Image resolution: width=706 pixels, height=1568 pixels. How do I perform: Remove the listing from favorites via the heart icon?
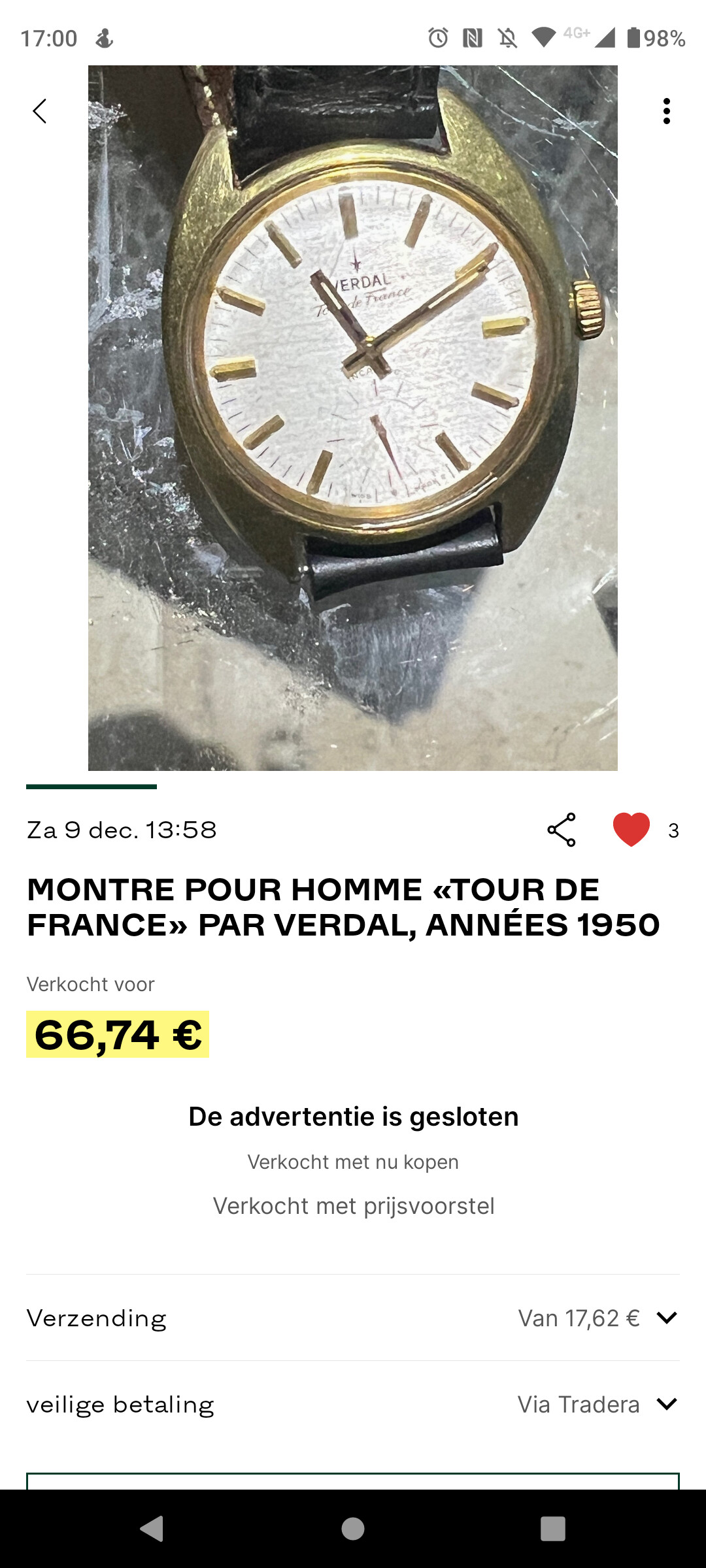click(x=631, y=830)
